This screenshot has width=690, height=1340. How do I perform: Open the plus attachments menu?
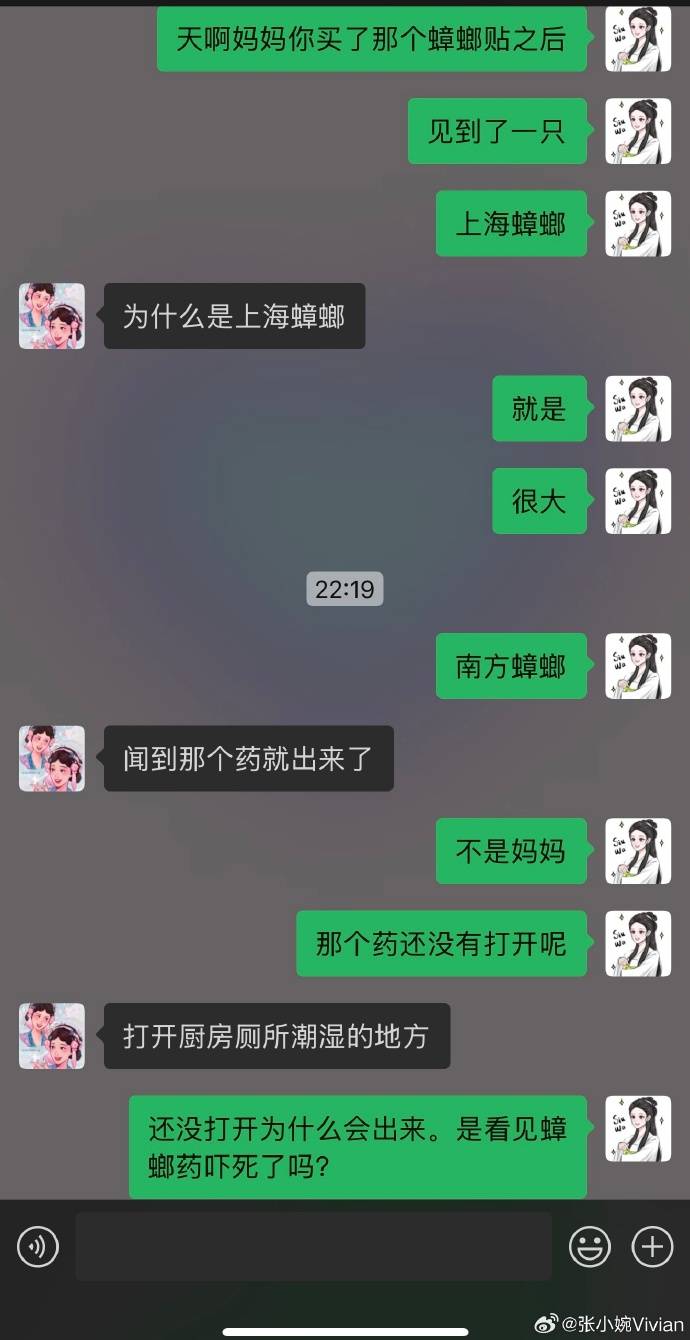click(652, 1247)
